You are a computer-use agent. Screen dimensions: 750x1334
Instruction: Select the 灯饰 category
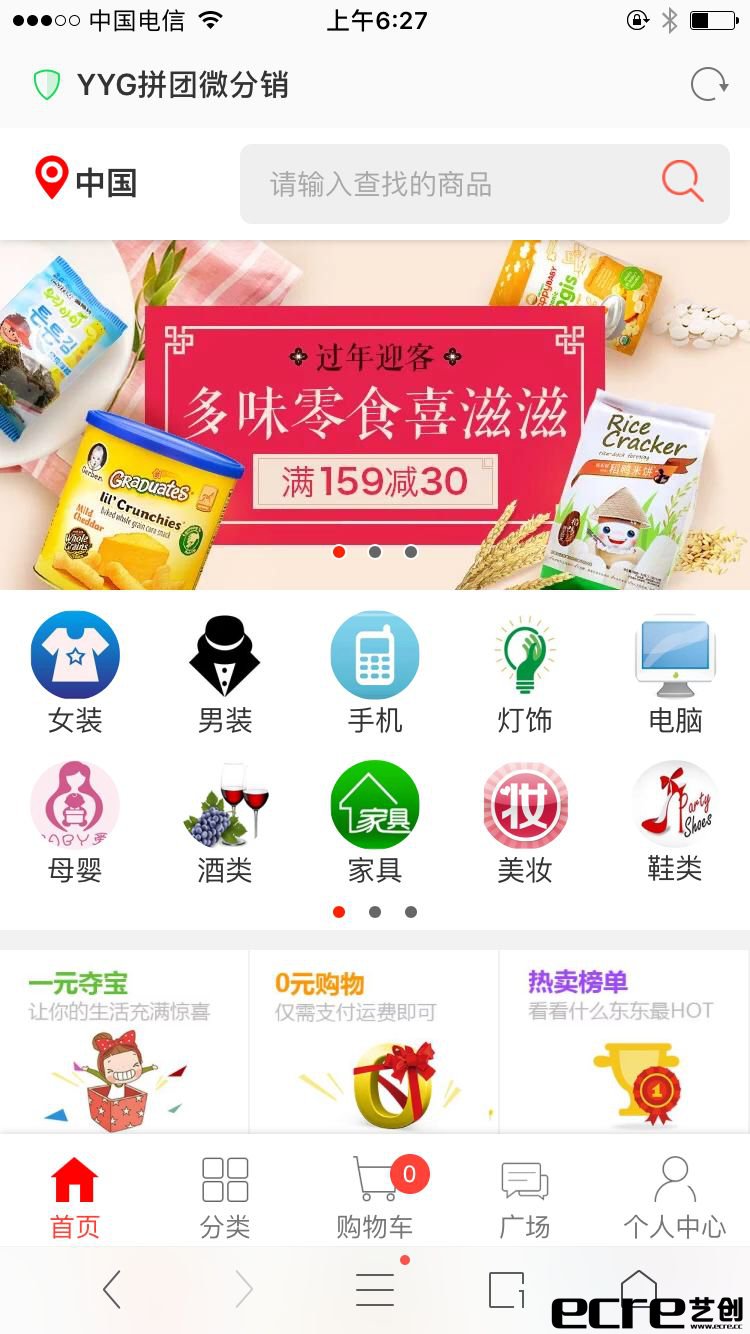click(525, 673)
